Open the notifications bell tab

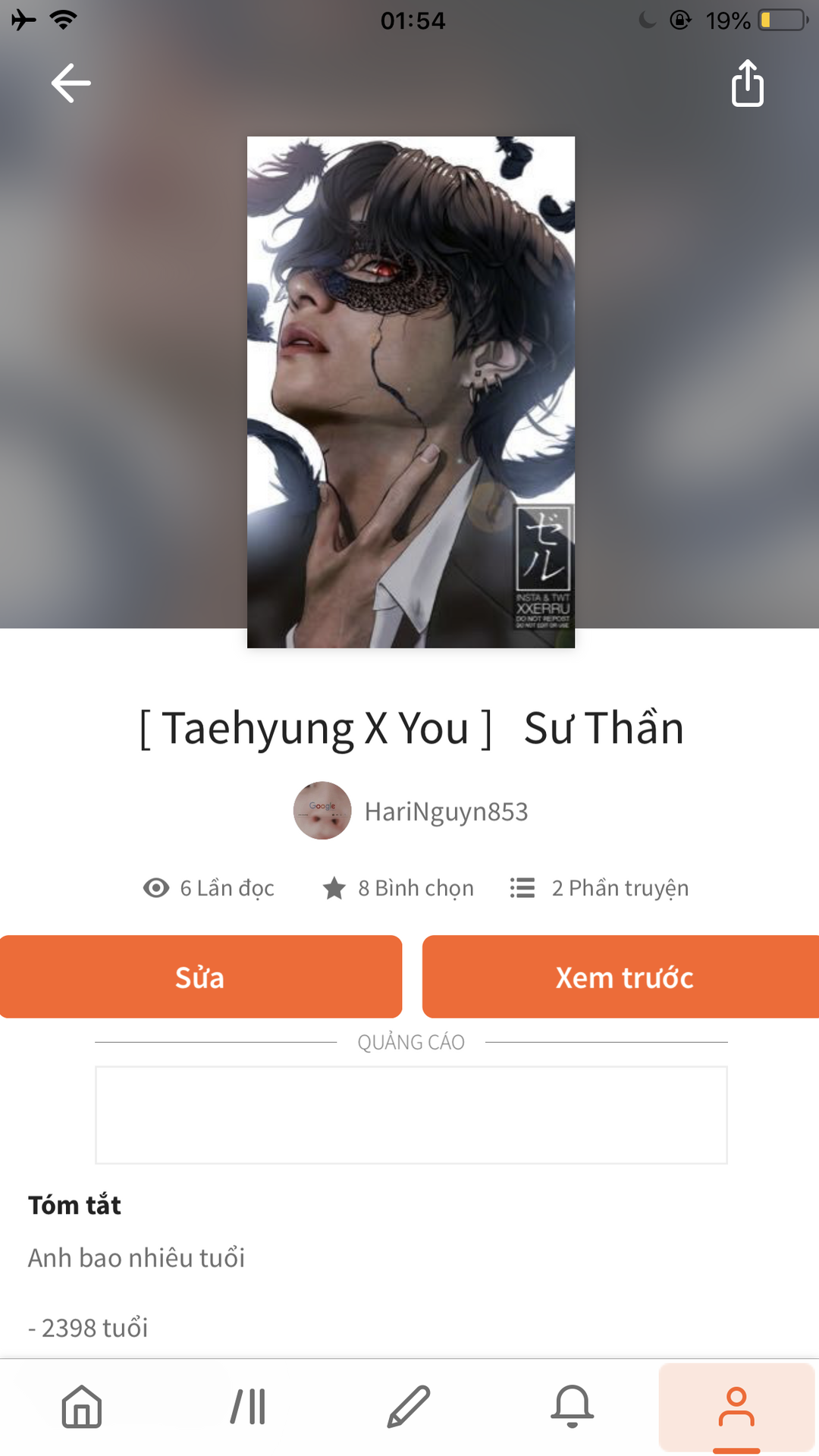coord(572,1407)
